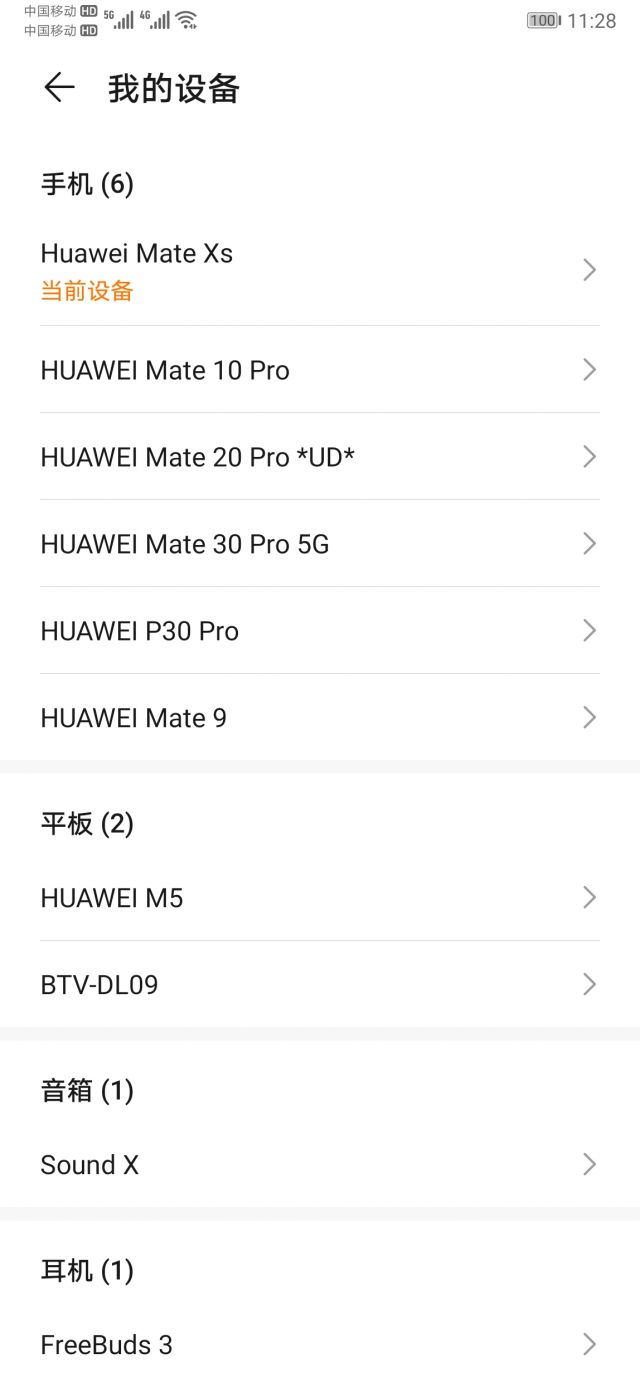This screenshot has height=1382, width=640.
Task: Go back from My Devices screen
Action: [x=59, y=88]
